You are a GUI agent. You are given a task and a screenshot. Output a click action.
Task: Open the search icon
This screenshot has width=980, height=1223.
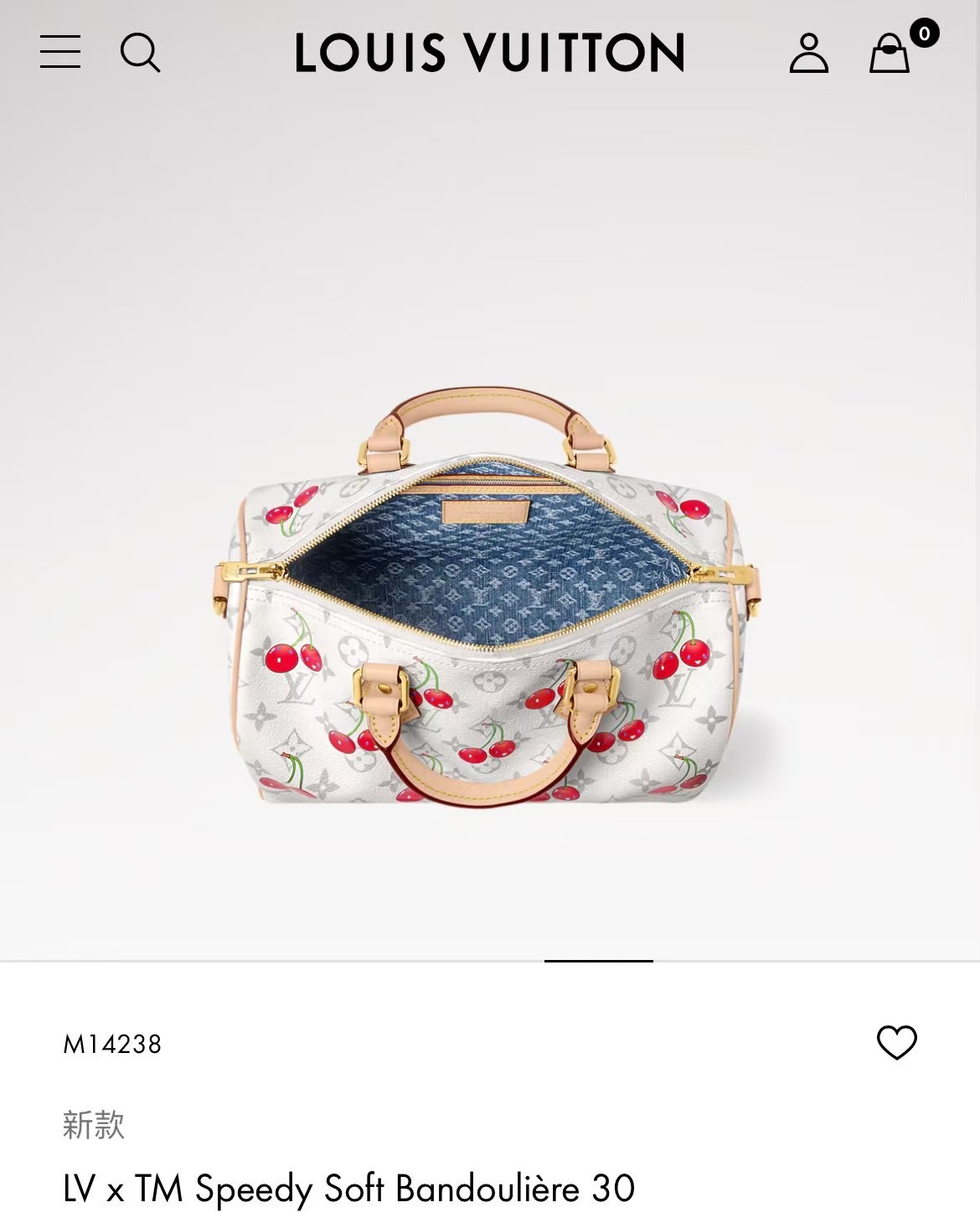pyautogui.click(x=140, y=53)
